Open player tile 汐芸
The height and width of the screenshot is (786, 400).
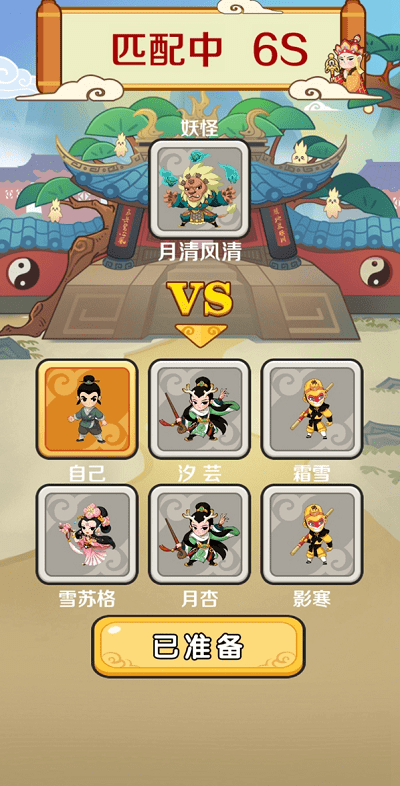199,409
